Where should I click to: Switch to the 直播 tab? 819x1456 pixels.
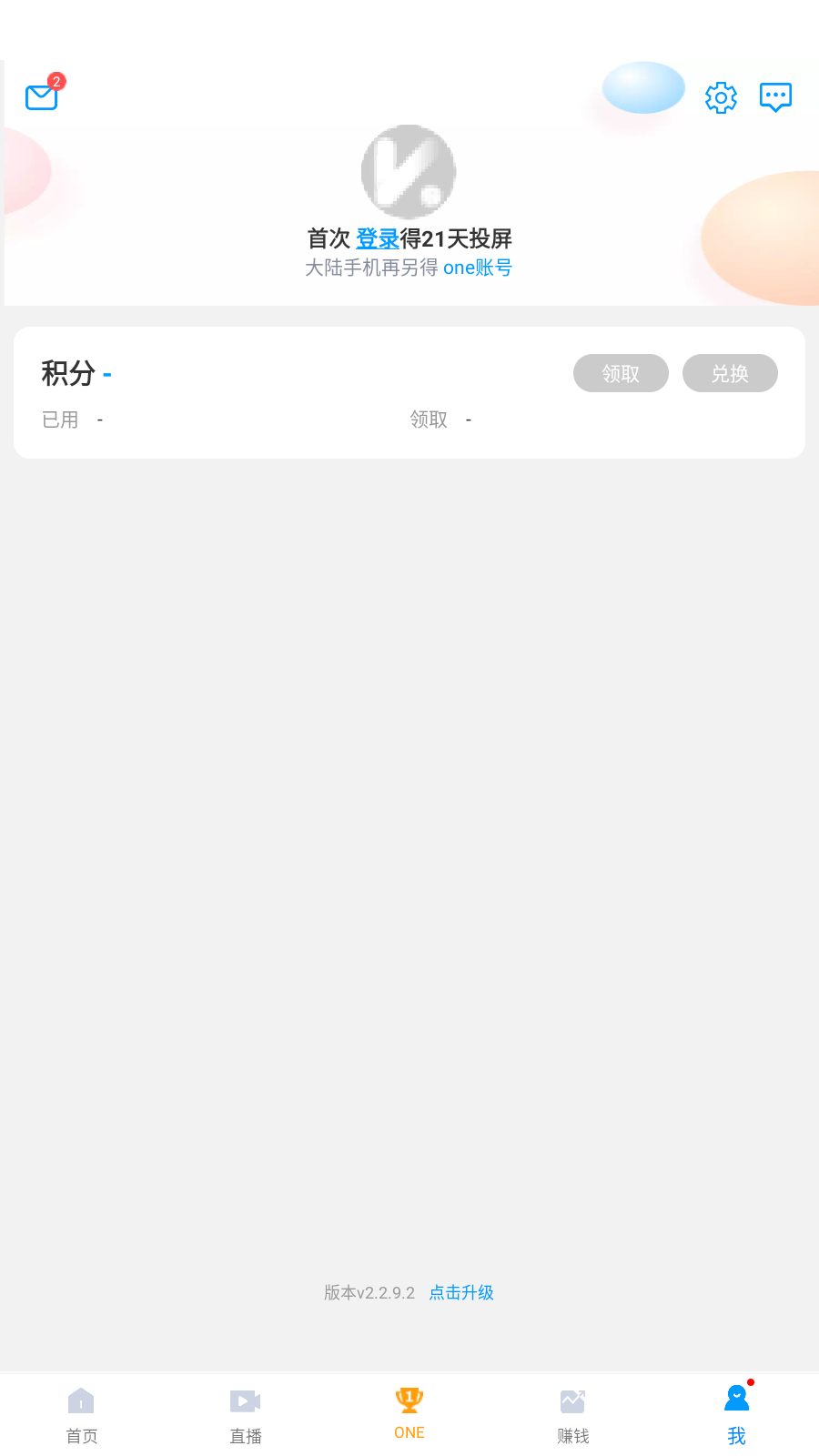click(246, 1415)
